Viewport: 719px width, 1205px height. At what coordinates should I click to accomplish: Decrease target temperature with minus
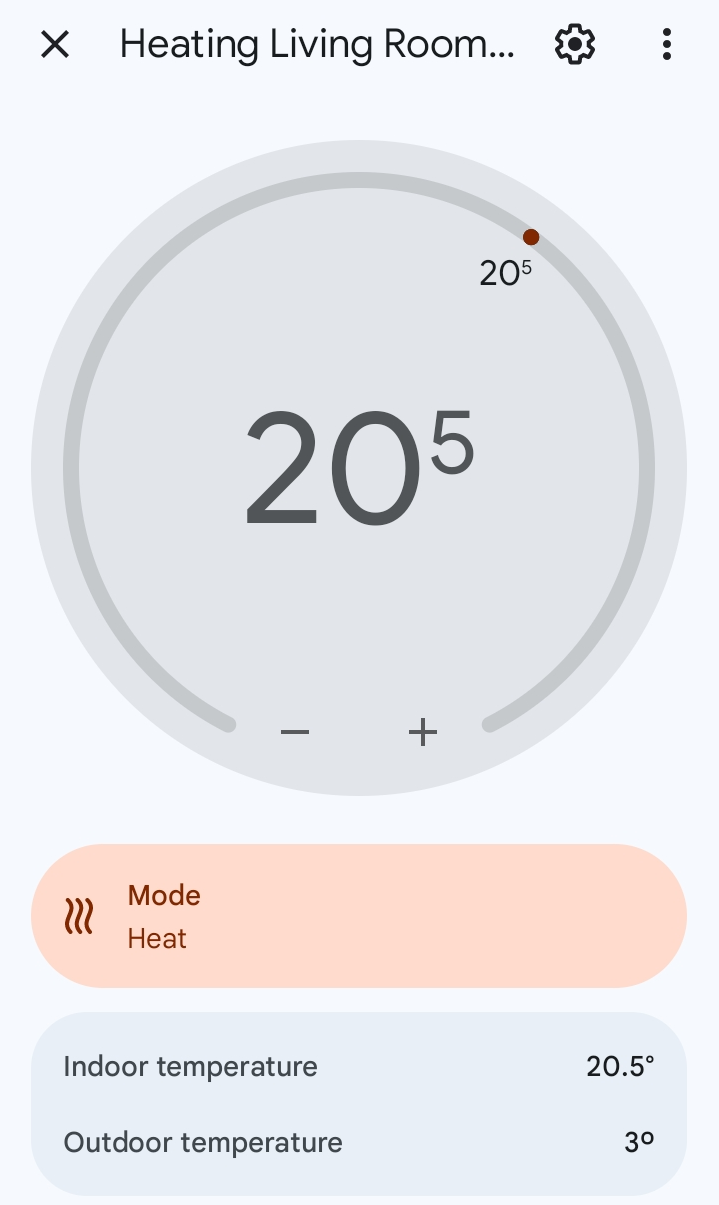tap(295, 732)
